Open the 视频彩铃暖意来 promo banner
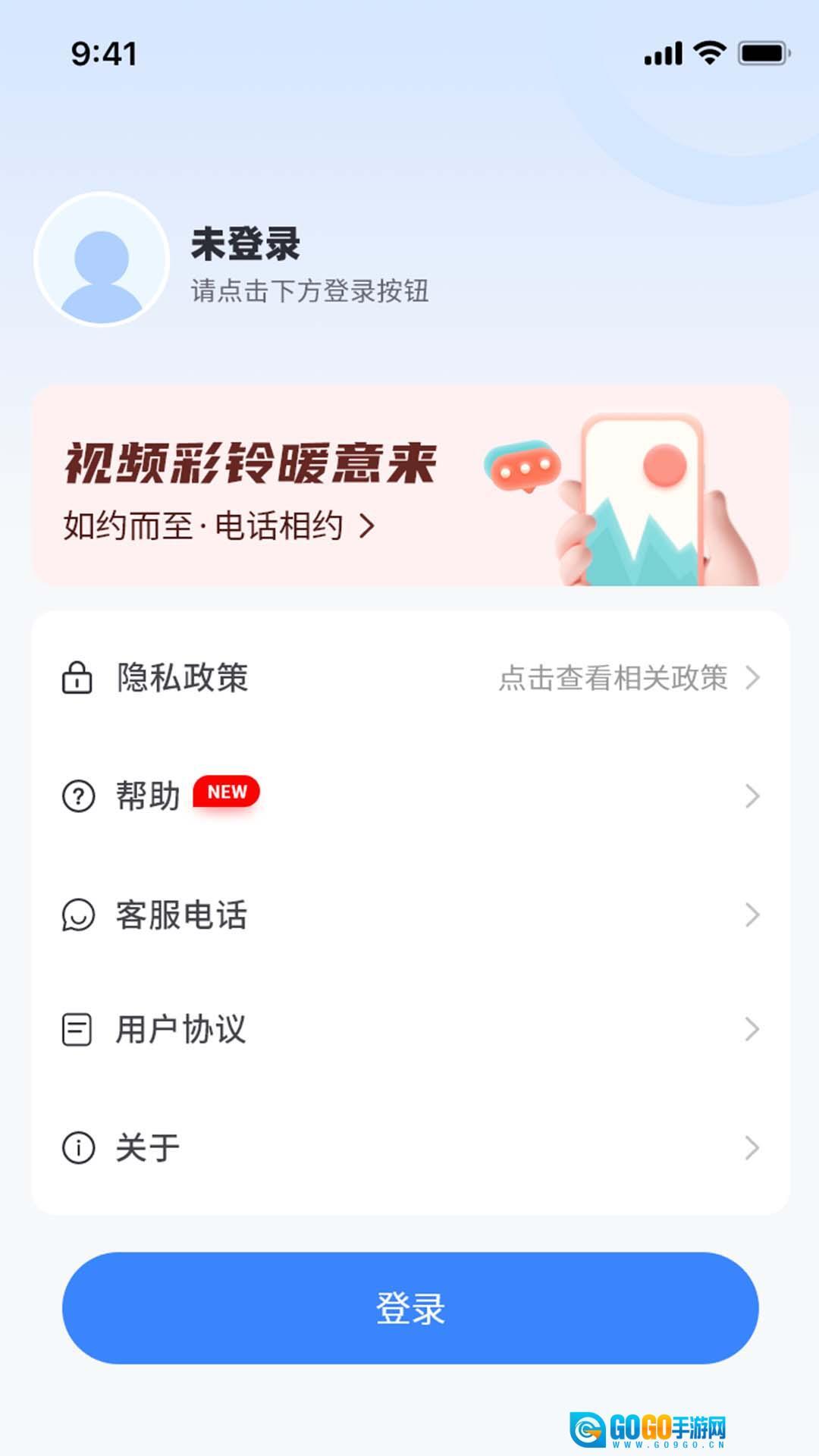 pyautogui.click(x=409, y=485)
